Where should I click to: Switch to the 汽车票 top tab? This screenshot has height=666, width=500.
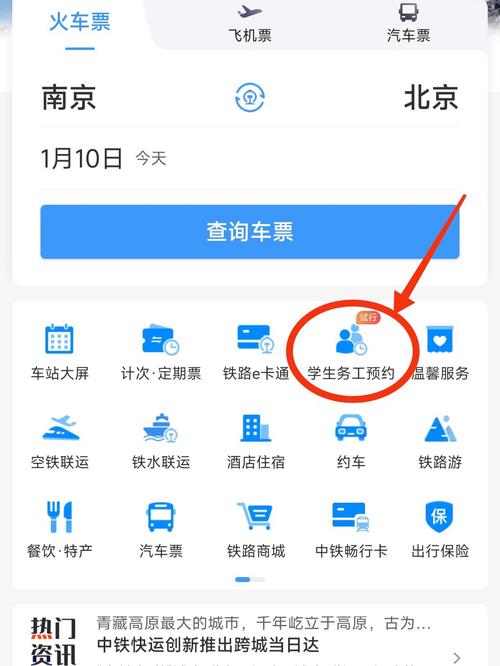point(408,23)
